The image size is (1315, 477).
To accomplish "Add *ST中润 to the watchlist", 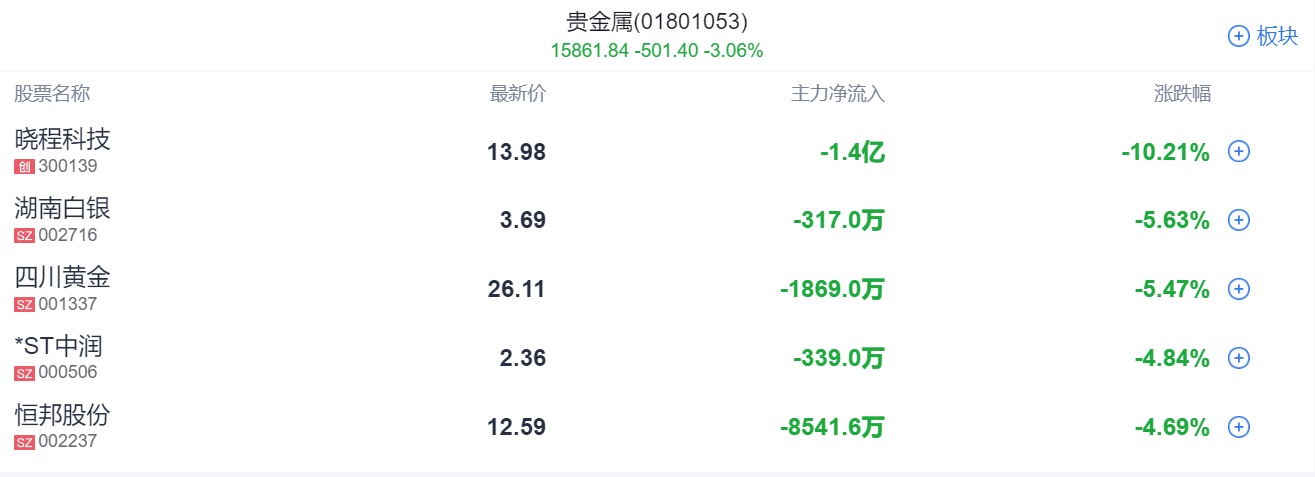I will (x=1238, y=357).
